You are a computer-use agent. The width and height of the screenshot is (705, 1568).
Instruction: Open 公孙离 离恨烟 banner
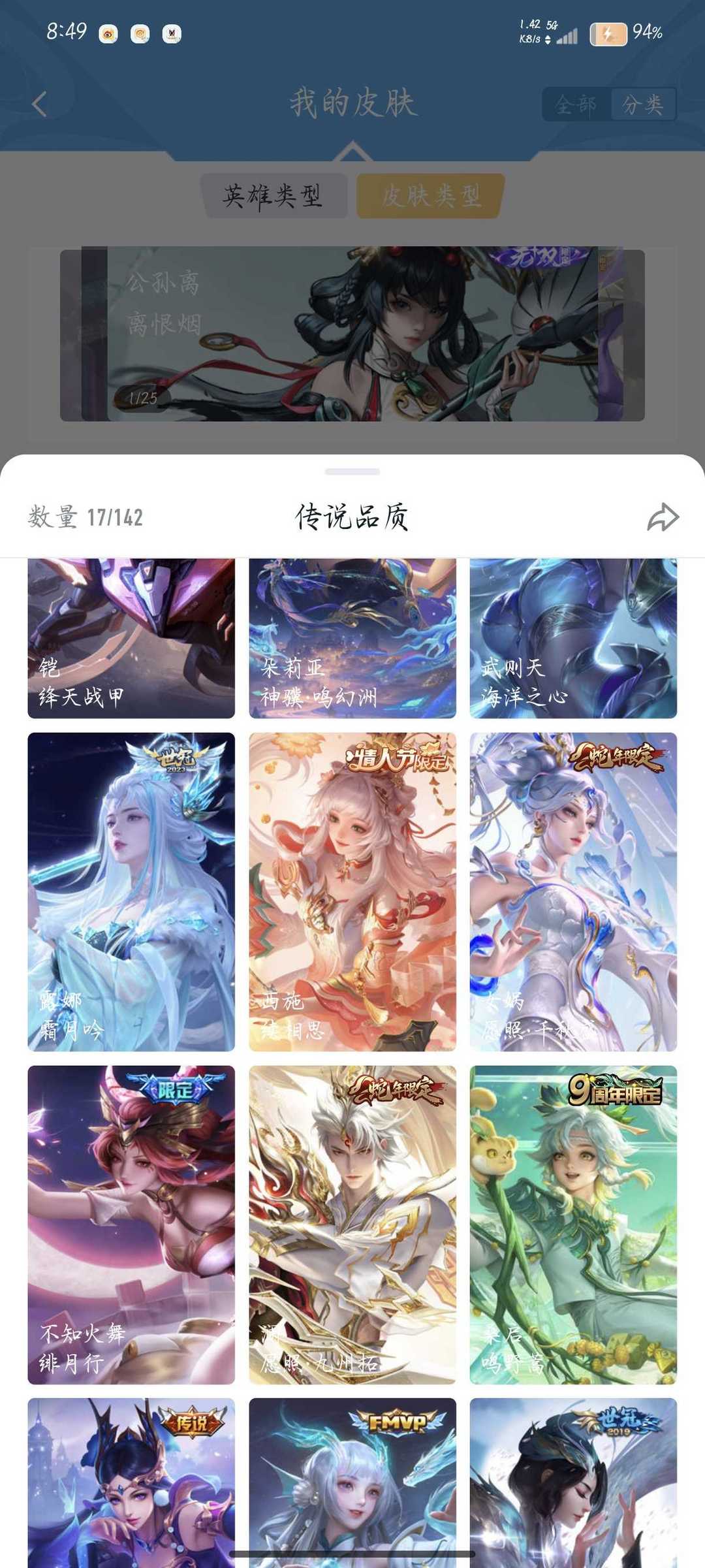click(352, 334)
